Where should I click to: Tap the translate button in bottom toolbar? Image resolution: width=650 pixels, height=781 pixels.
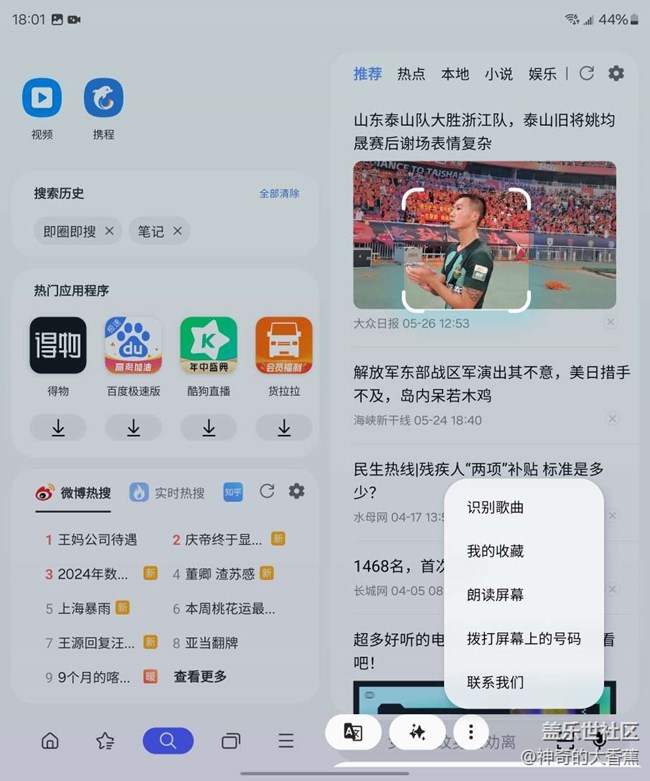pyautogui.click(x=353, y=732)
